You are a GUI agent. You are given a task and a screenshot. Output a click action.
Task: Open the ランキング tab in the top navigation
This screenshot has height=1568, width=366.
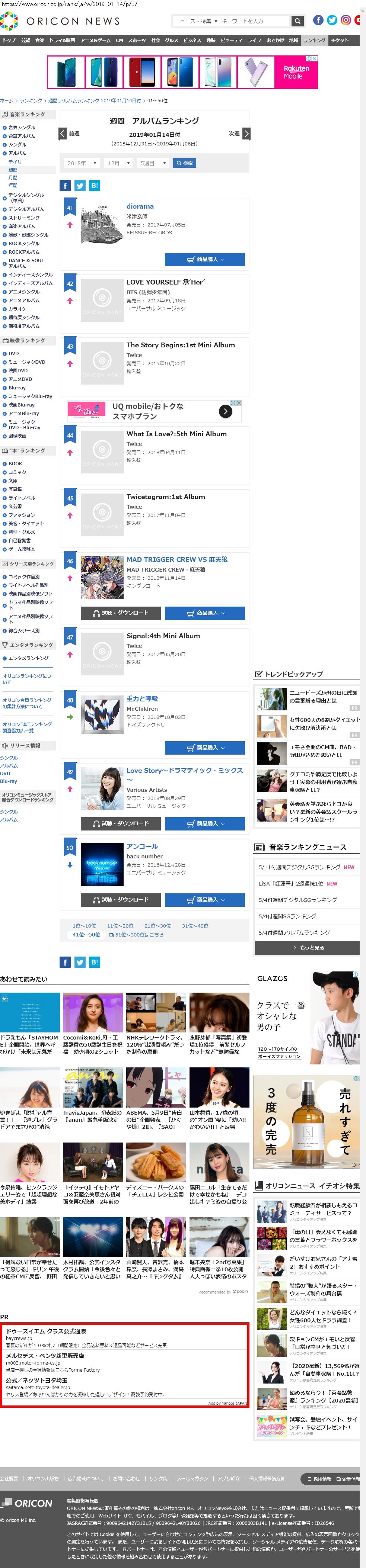(314, 40)
